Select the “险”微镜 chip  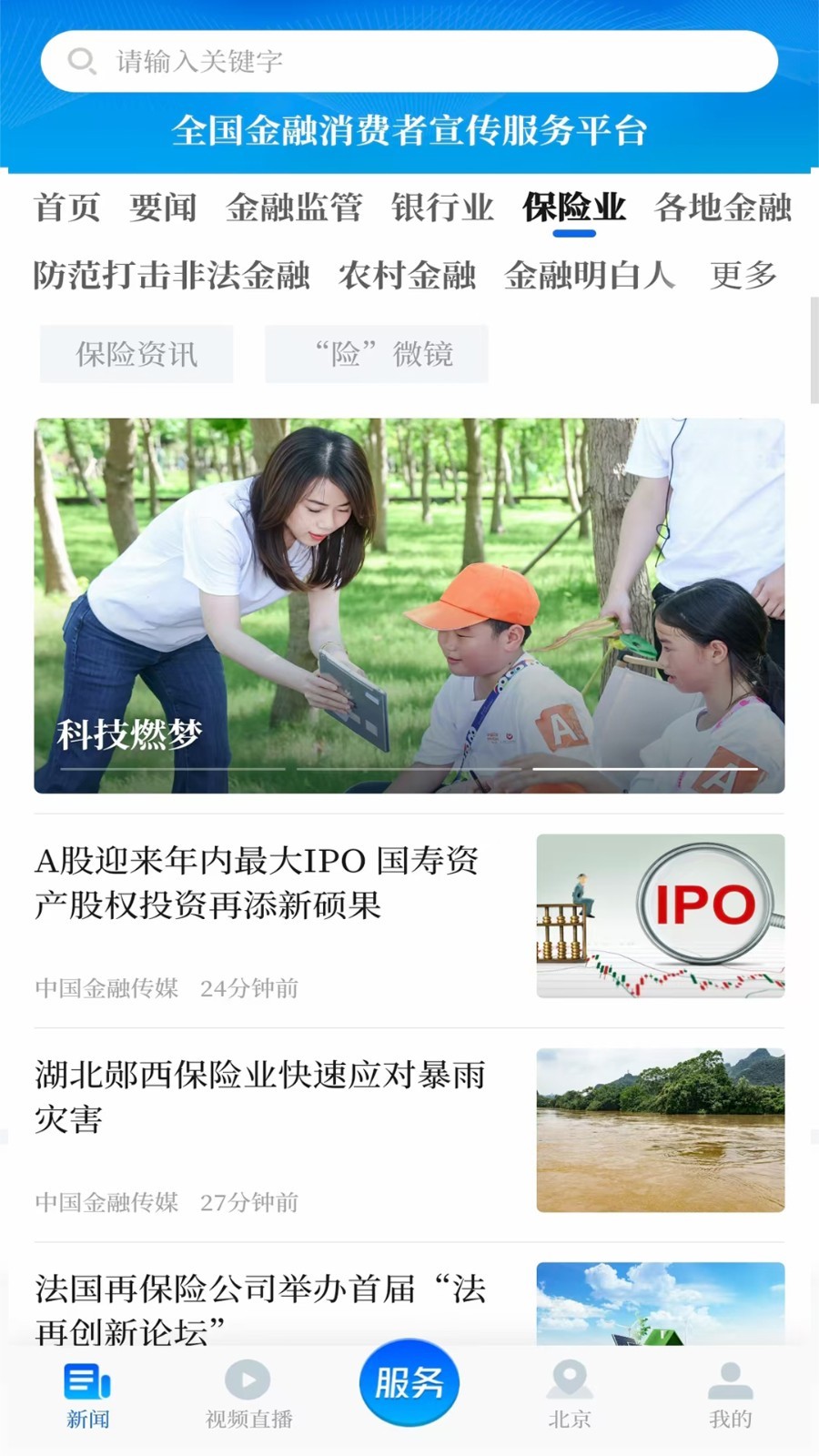click(x=377, y=354)
